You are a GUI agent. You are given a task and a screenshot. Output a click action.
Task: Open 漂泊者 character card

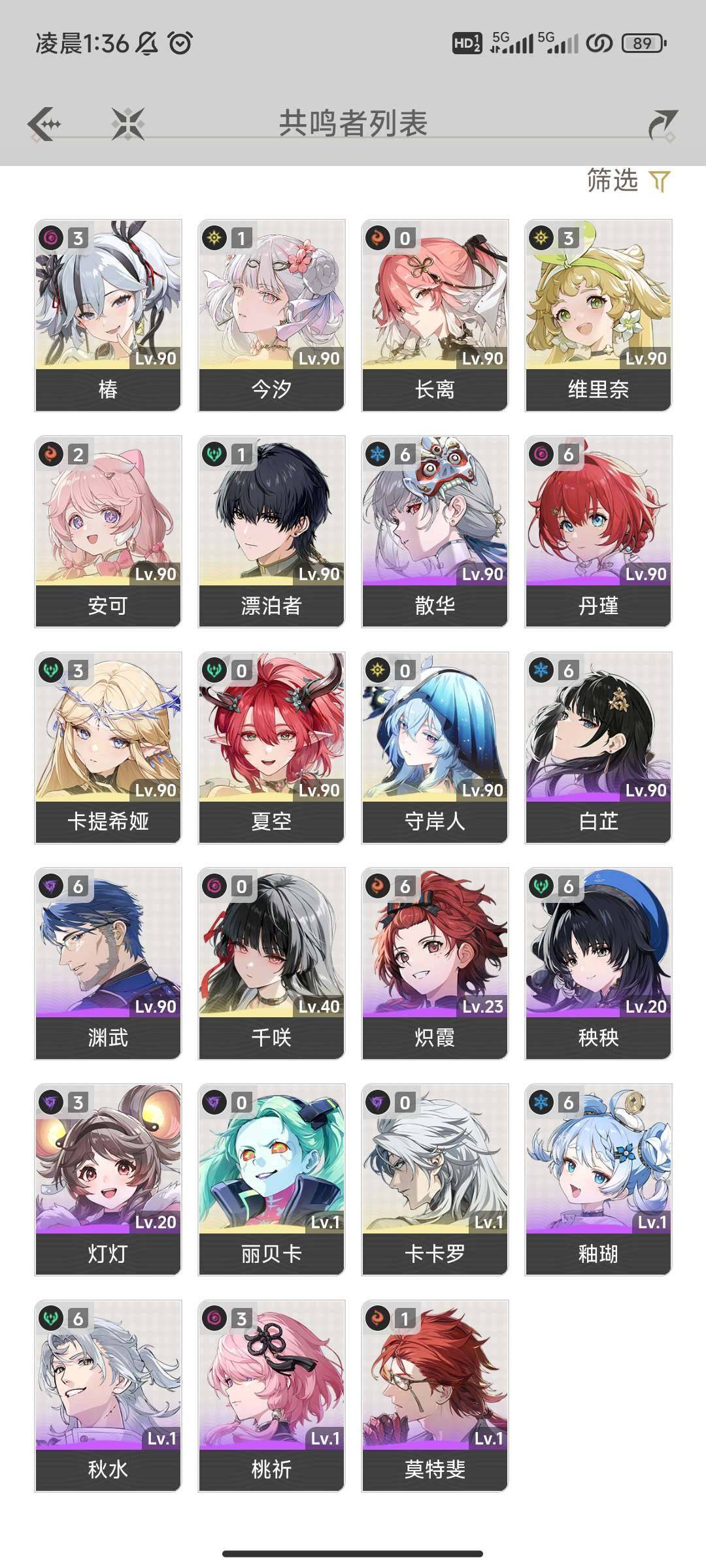(271, 532)
